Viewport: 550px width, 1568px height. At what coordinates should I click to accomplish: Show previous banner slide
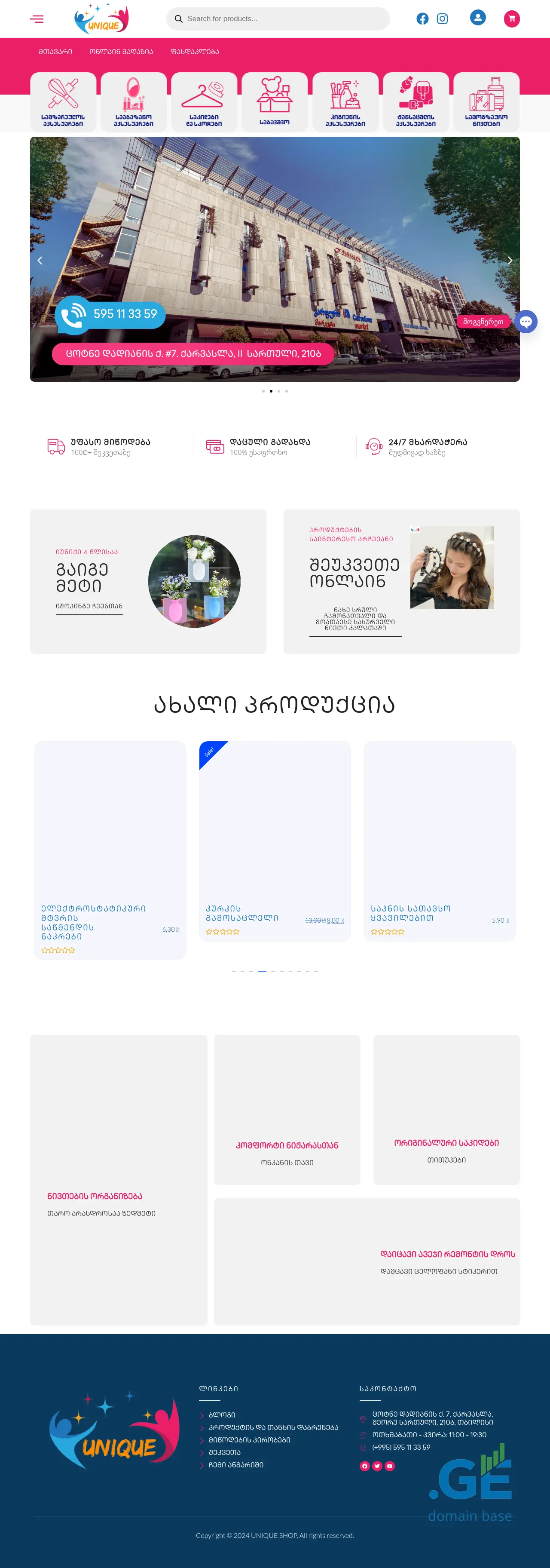coord(40,261)
